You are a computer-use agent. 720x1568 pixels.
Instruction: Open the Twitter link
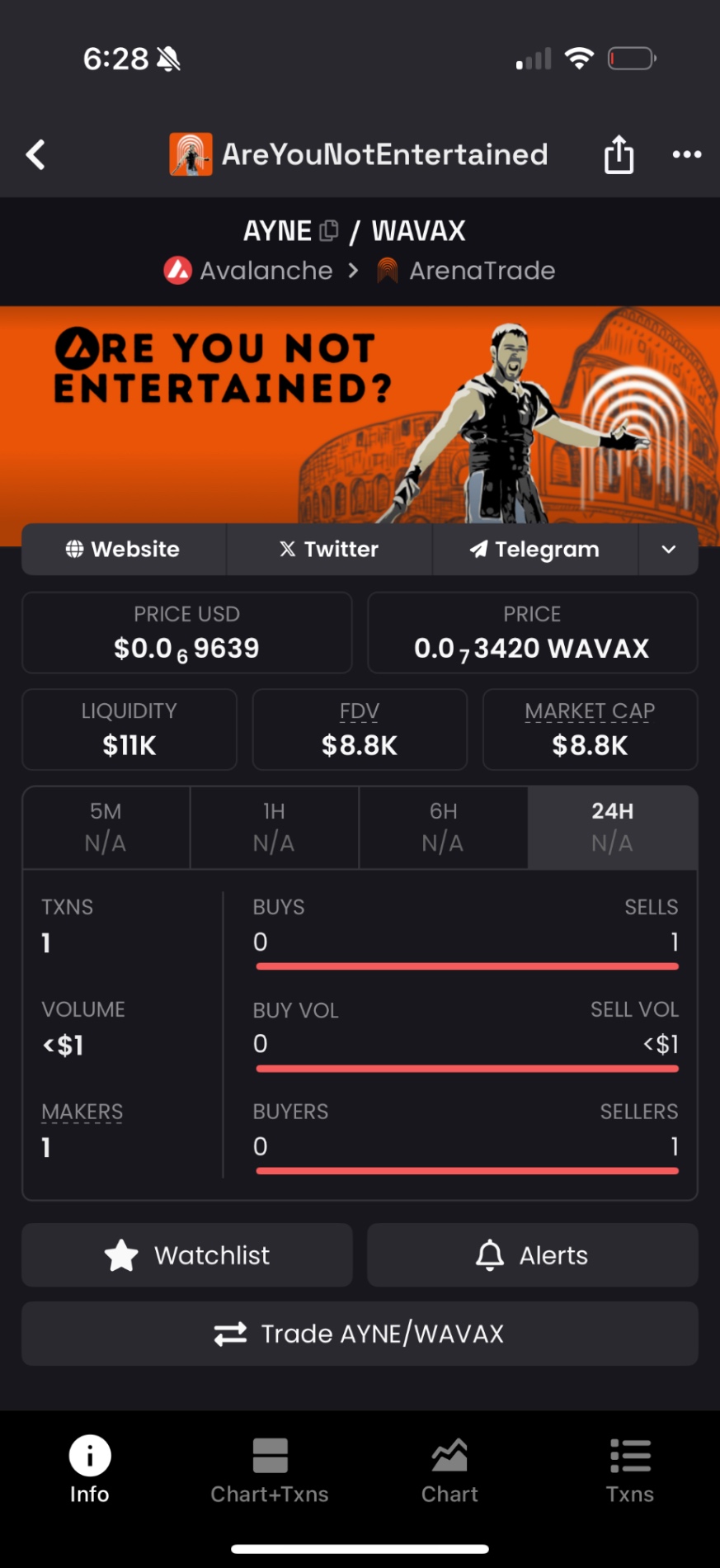click(329, 550)
